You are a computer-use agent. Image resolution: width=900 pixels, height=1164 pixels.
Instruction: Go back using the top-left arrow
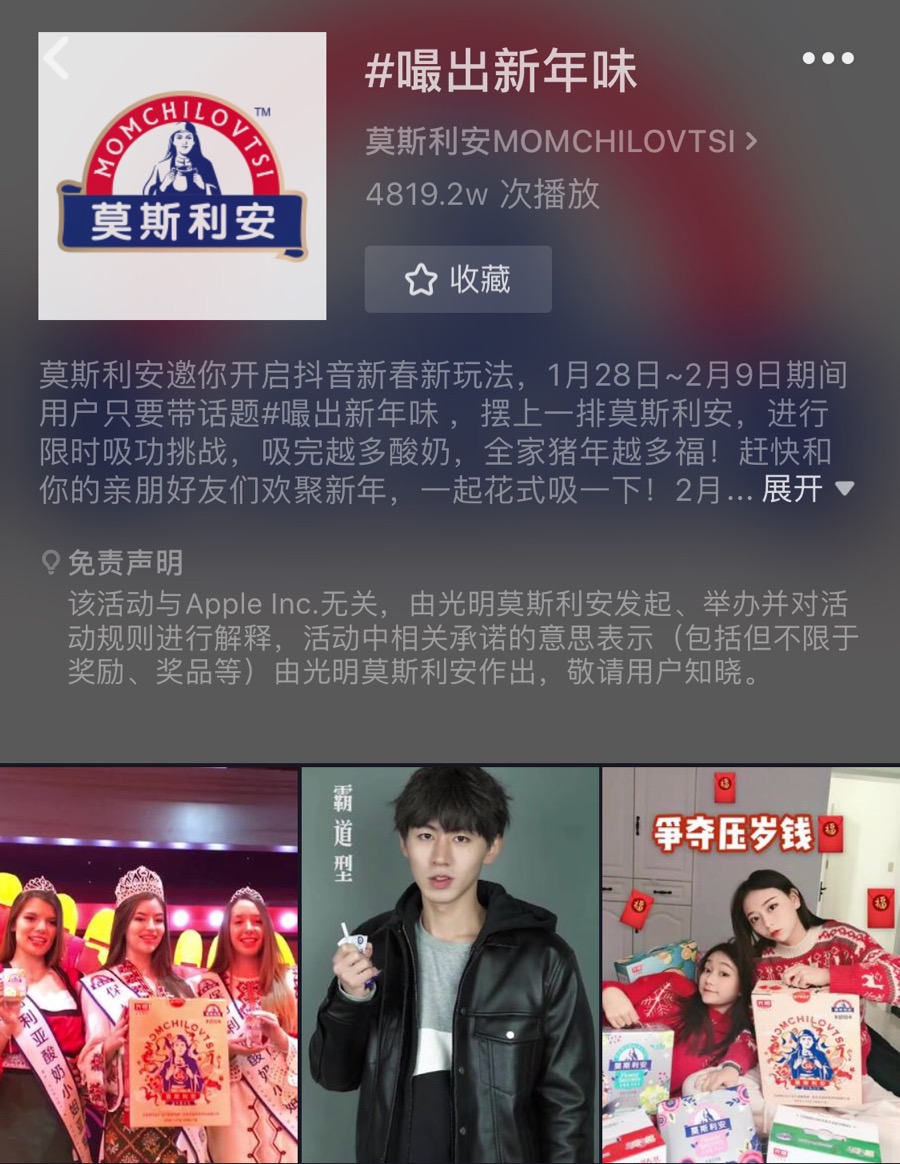tap(56, 58)
